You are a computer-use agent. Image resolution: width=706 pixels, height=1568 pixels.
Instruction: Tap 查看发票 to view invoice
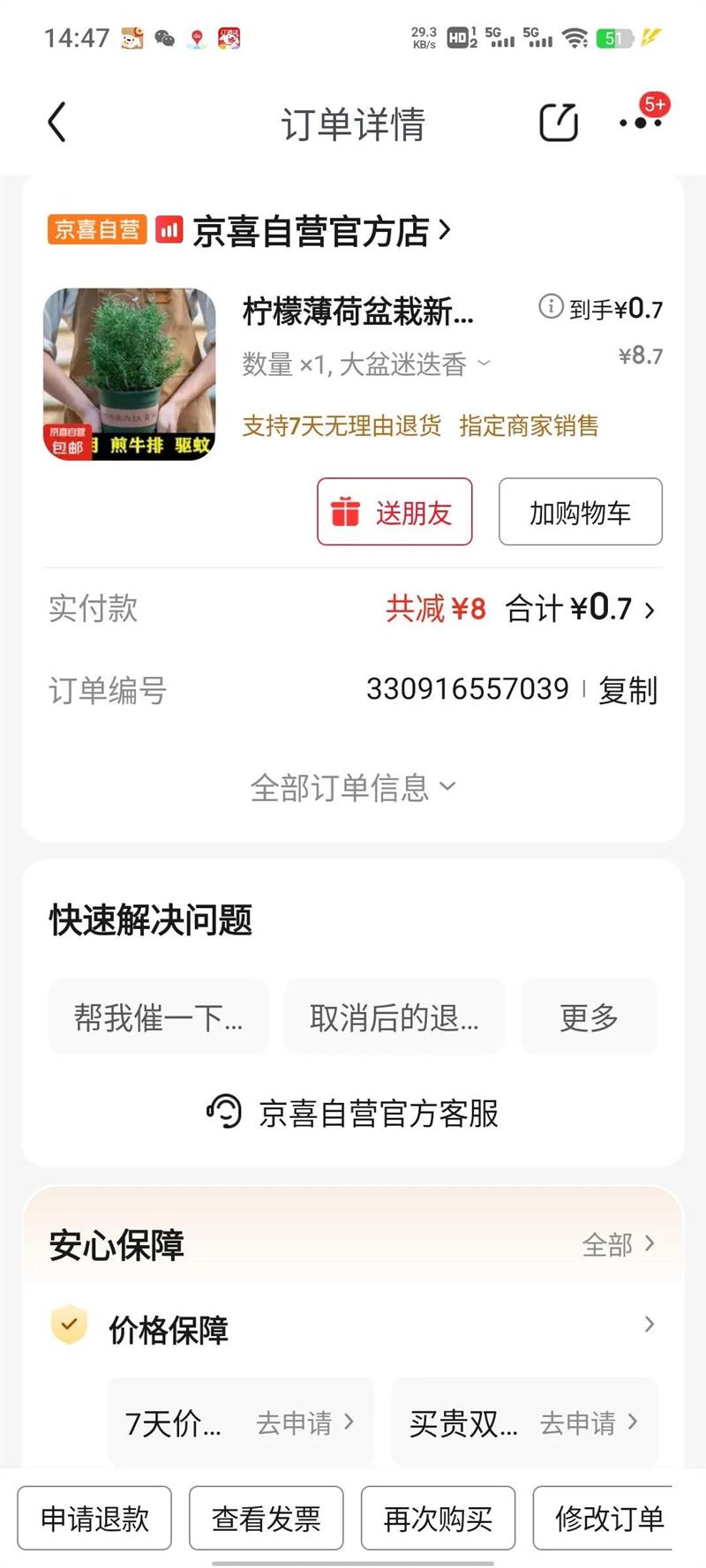pos(266,1518)
